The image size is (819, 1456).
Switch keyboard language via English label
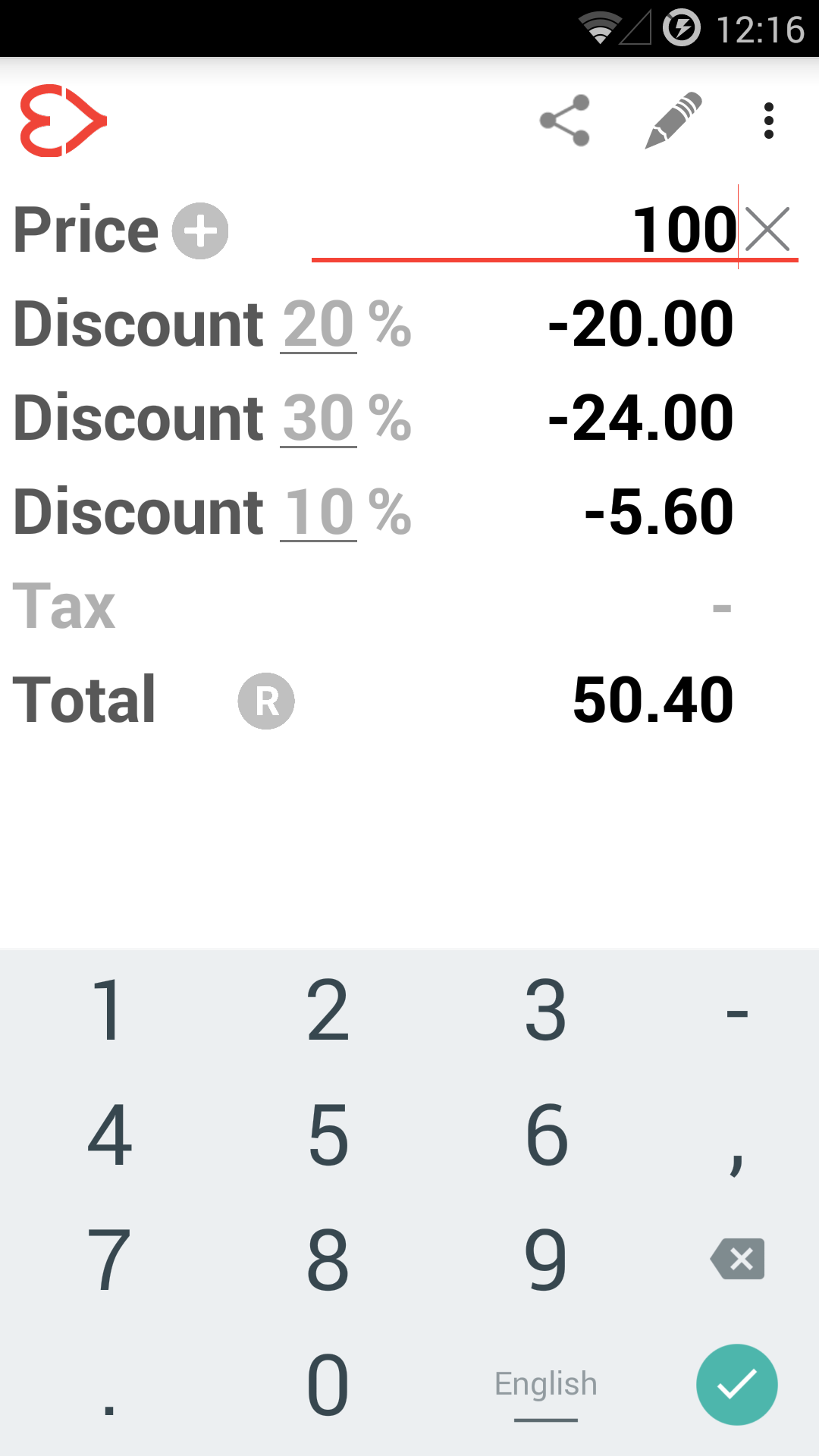(x=545, y=1384)
